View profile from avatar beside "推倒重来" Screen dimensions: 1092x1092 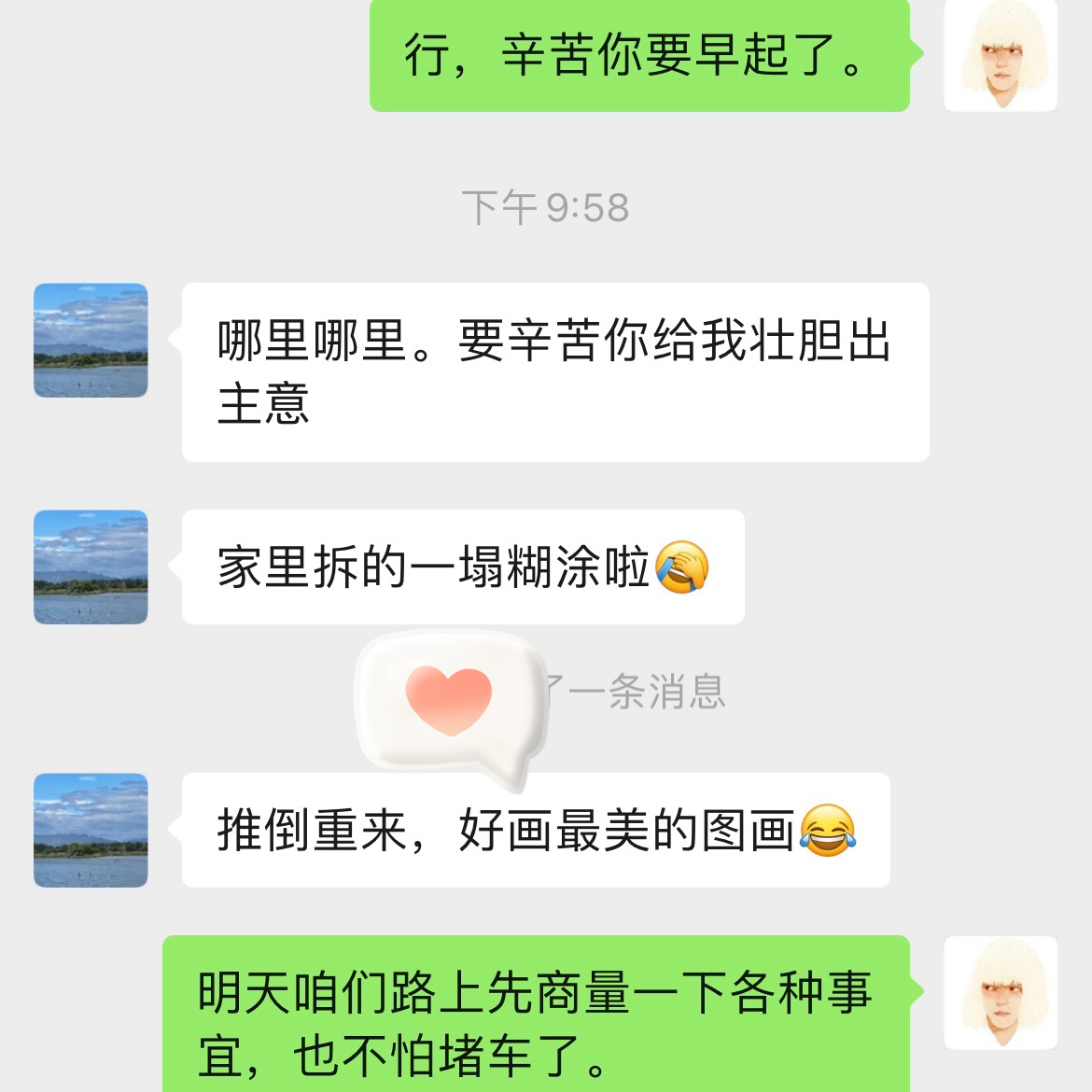pos(91,830)
